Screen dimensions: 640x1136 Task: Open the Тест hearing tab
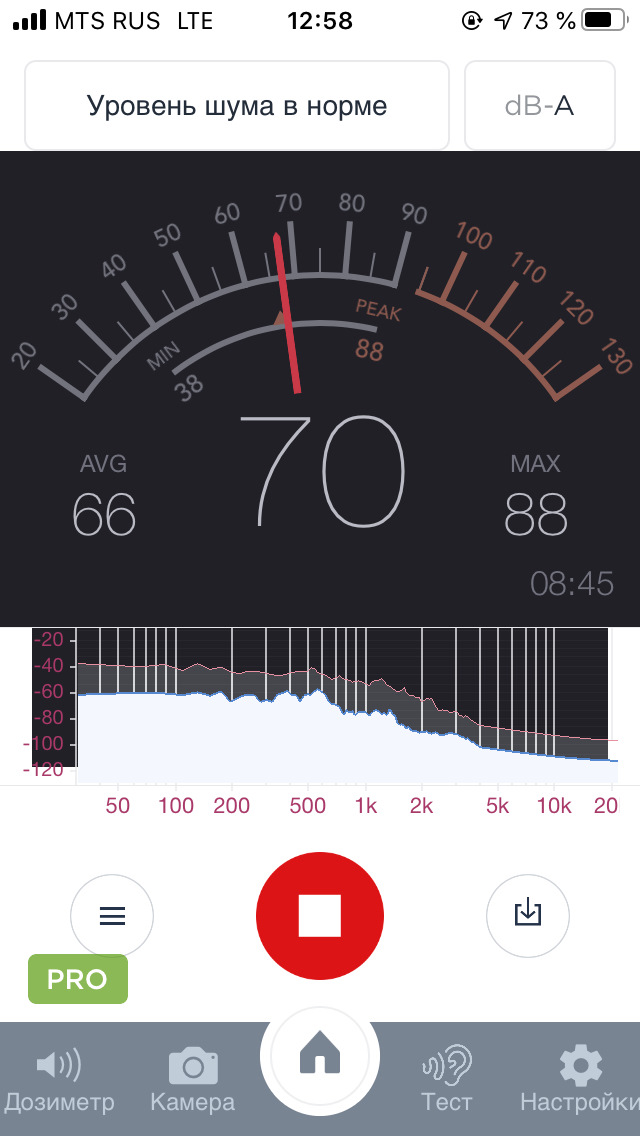click(446, 1081)
